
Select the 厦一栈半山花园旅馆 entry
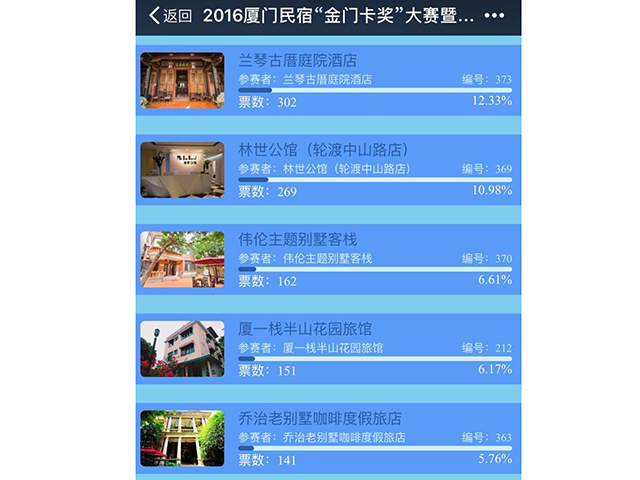[305, 328]
